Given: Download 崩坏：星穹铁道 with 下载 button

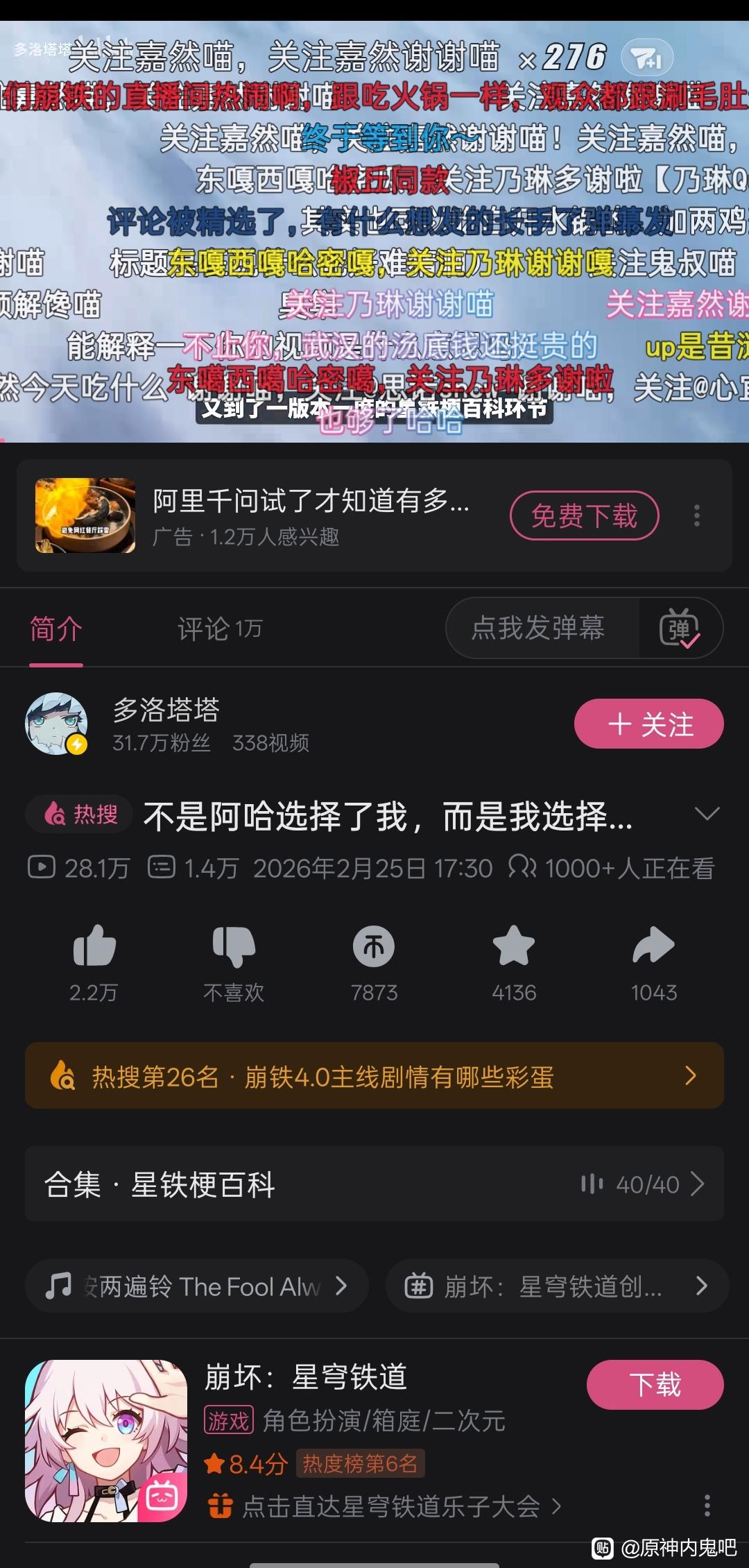Looking at the screenshot, I should coord(655,1385).
